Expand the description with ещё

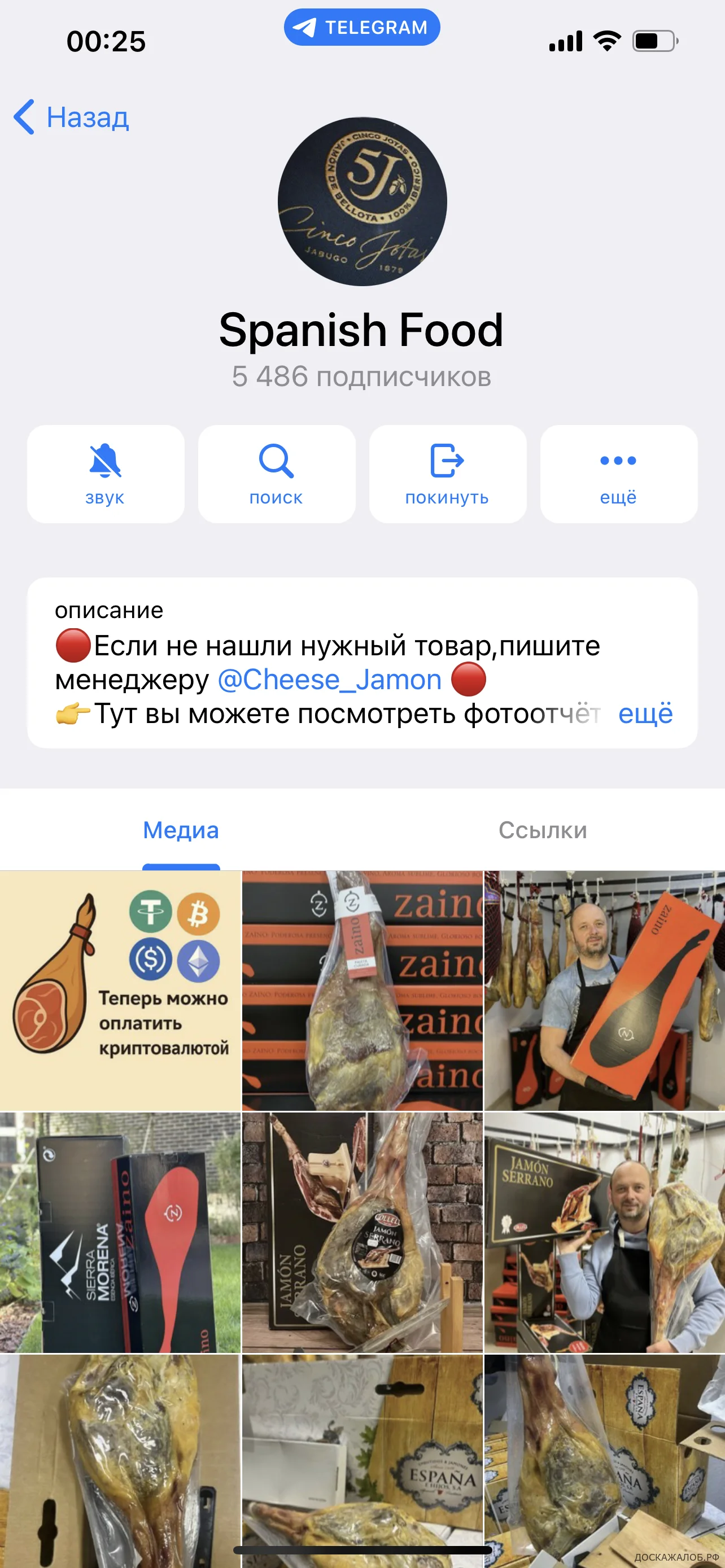tap(645, 713)
